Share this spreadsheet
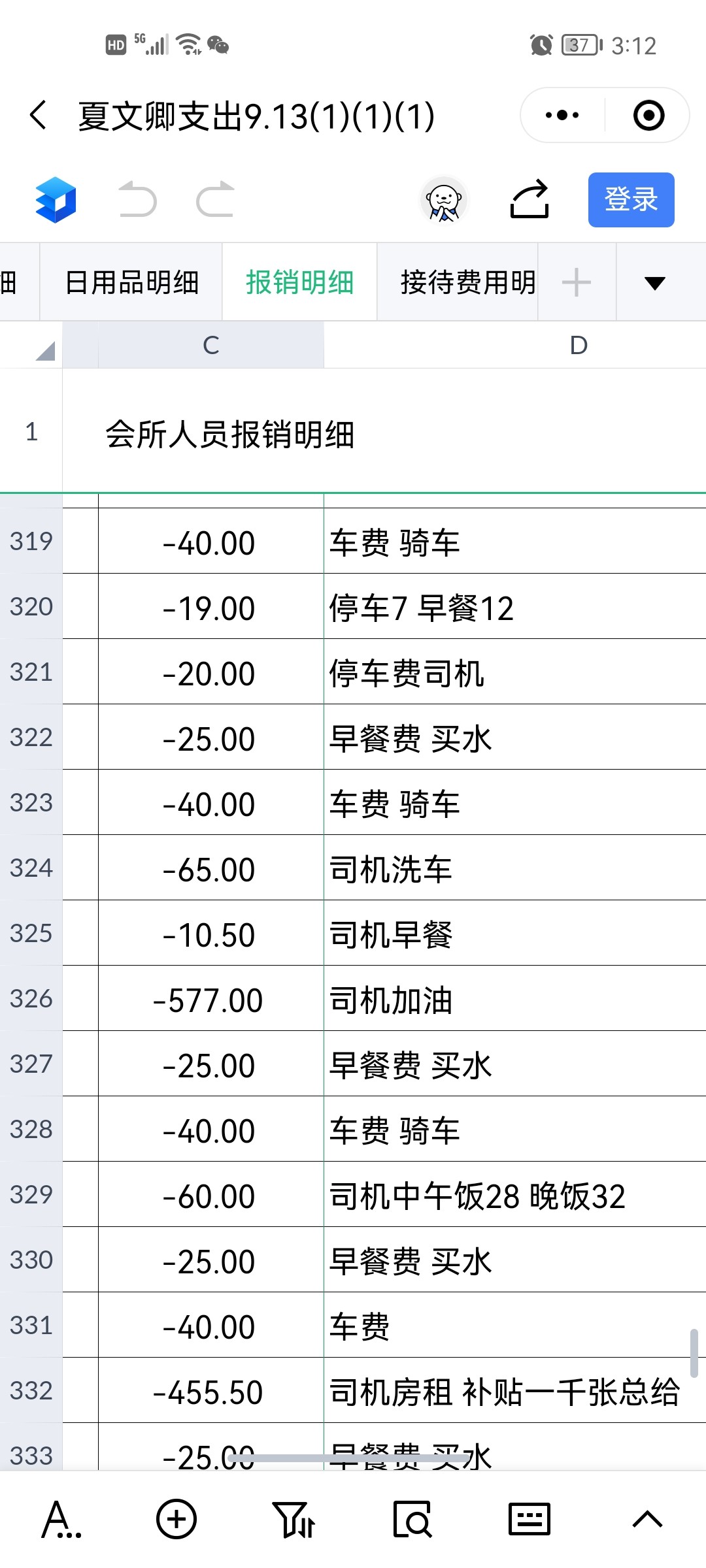Image resolution: width=706 pixels, height=1568 pixels. (529, 199)
